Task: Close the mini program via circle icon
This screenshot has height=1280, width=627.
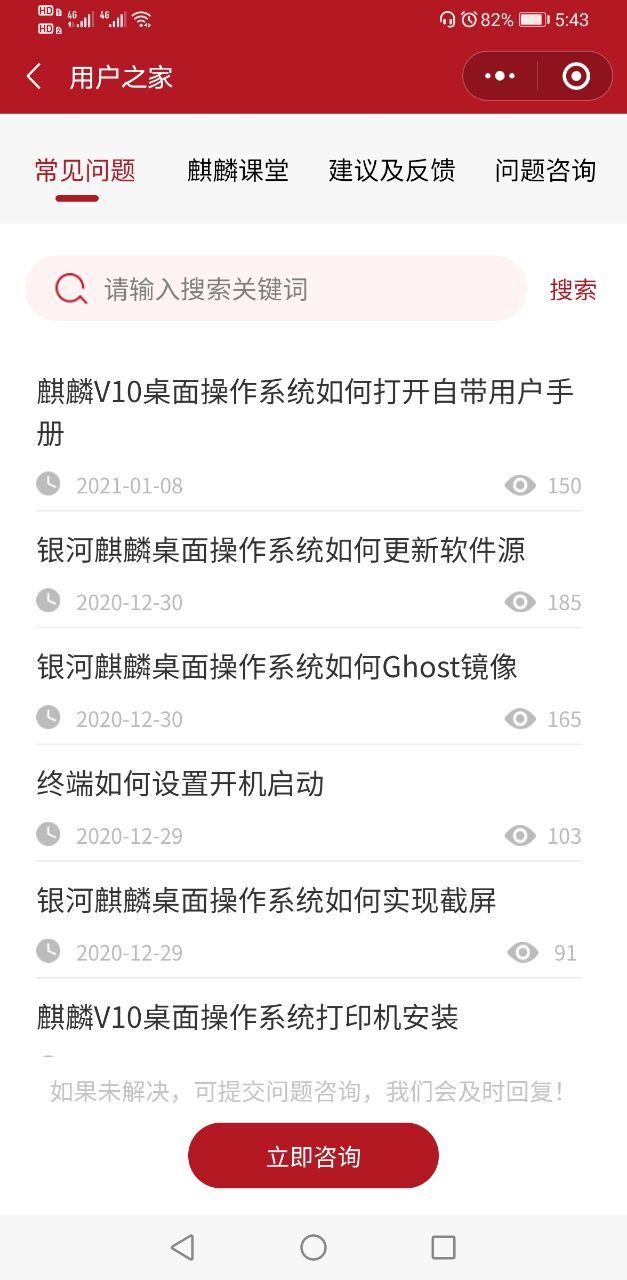Action: (x=576, y=76)
